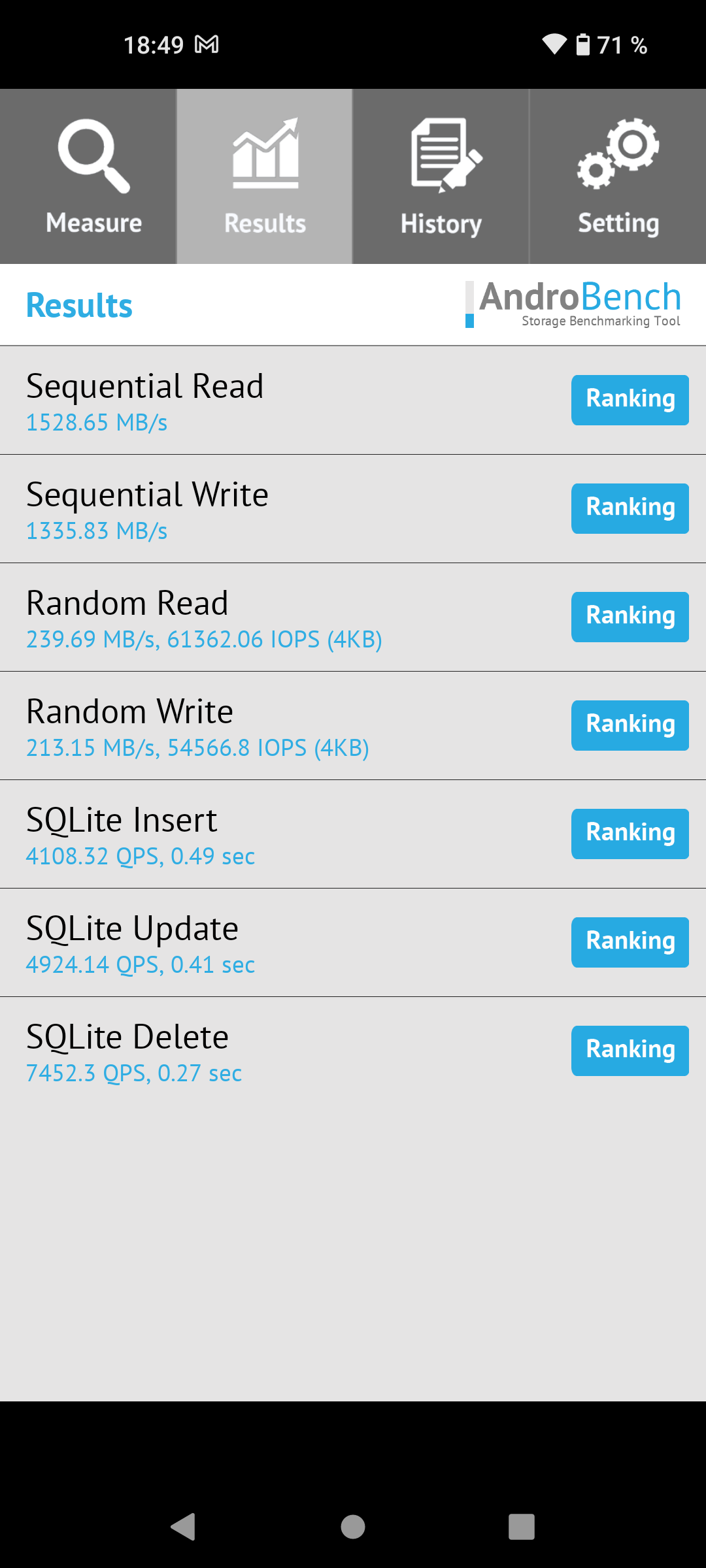Open Ranking for Random Read

click(x=630, y=617)
